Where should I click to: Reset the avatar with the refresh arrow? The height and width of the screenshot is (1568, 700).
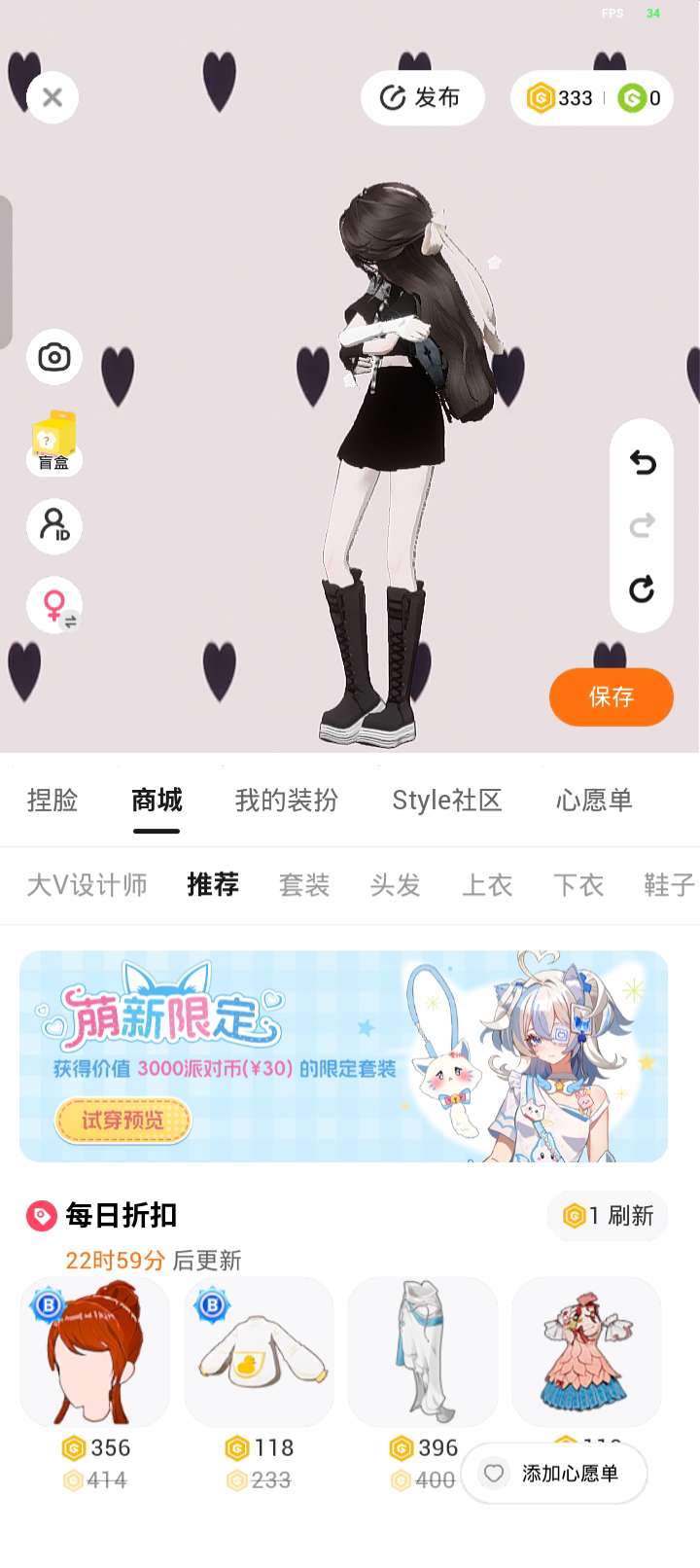(x=642, y=588)
